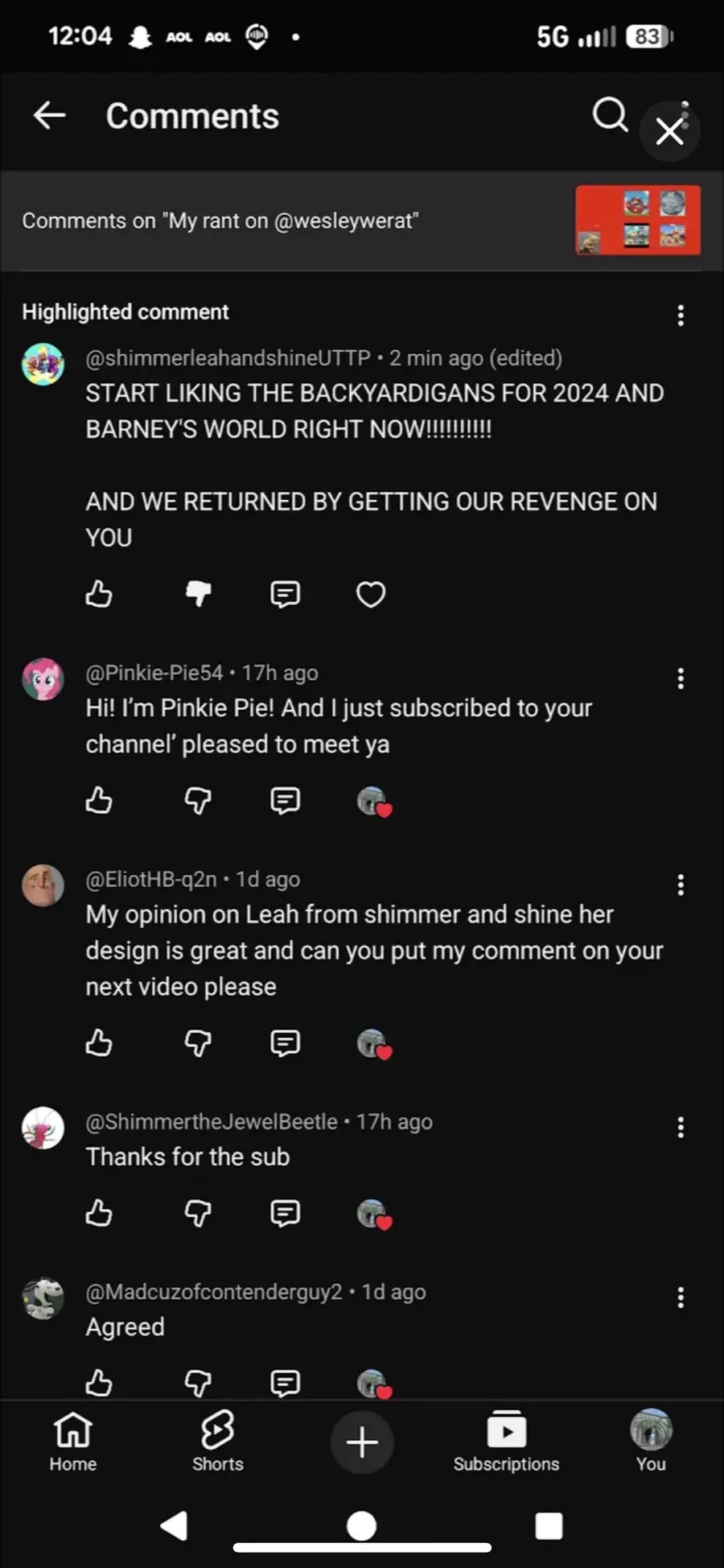Reply to @Pinkie-Pie54's comment
This screenshot has width=724, height=1568.
[x=285, y=800]
